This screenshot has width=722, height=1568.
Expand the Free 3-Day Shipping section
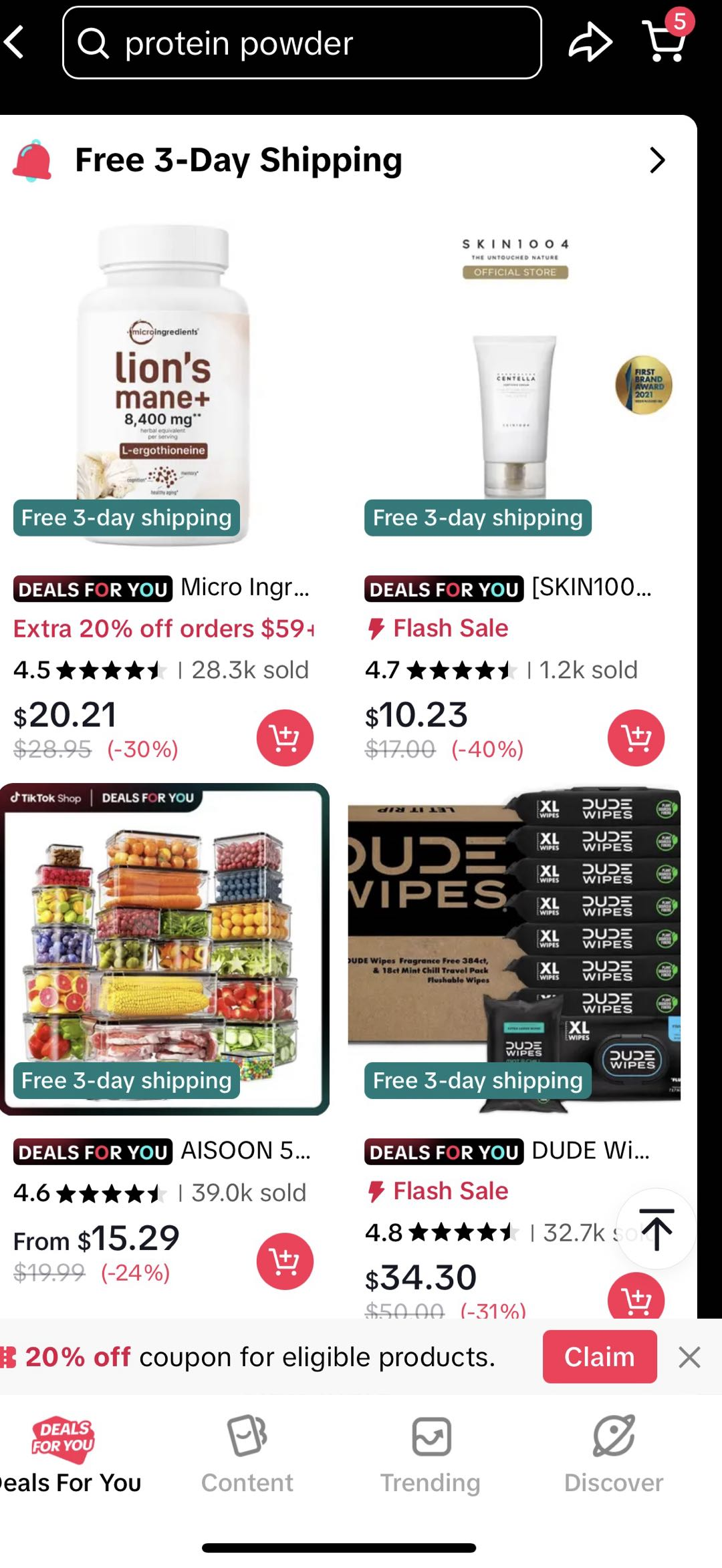tap(657, 160)
